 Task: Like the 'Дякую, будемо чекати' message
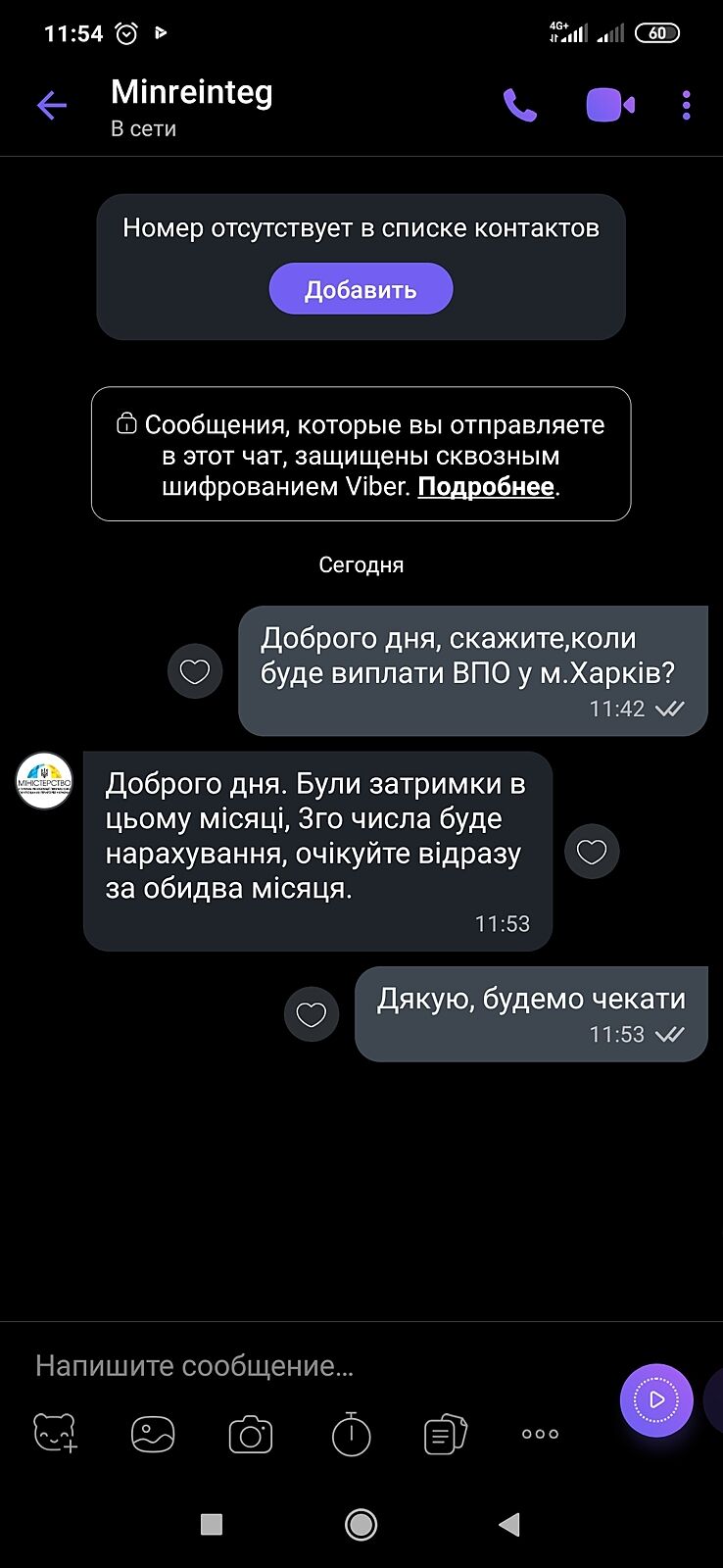311,1014
